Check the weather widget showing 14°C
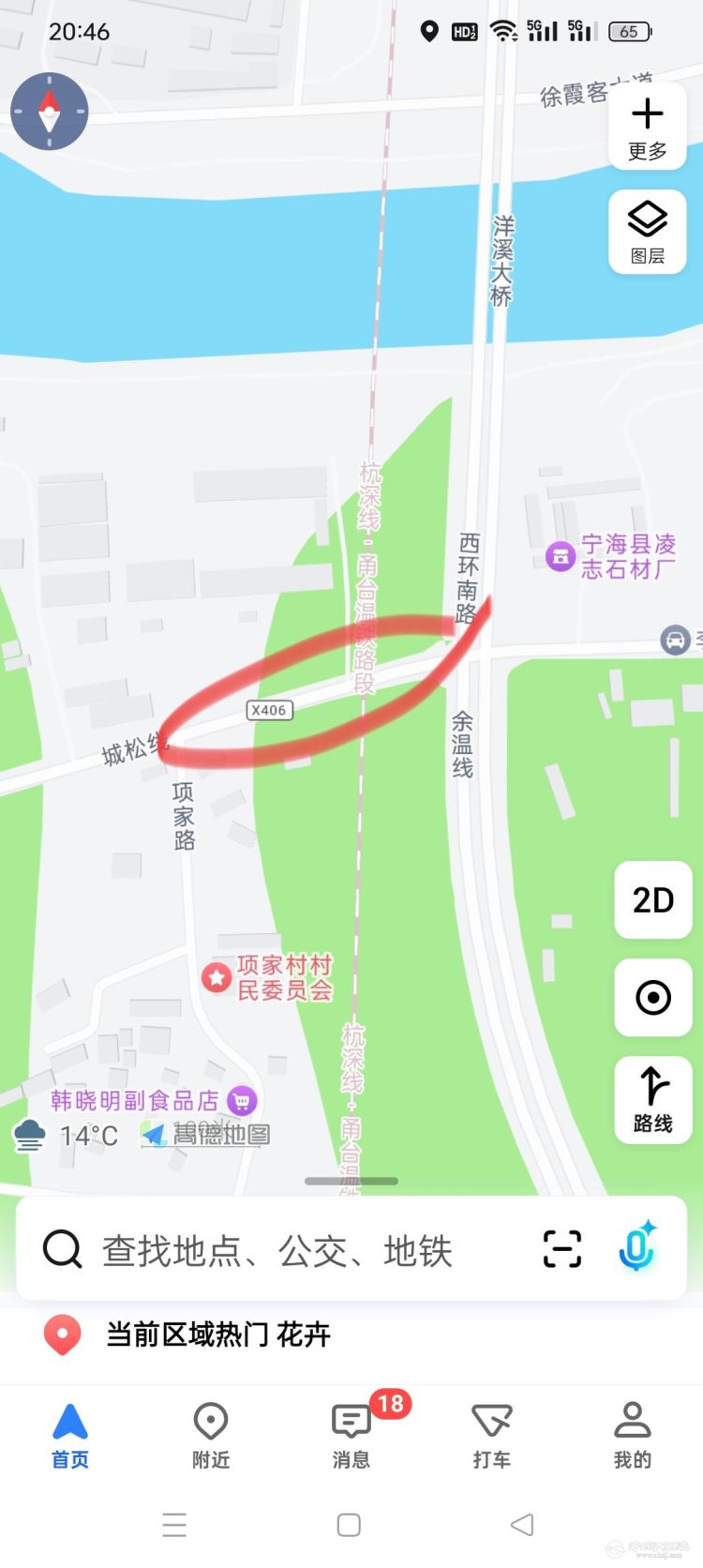 [x=66, y=1136]
